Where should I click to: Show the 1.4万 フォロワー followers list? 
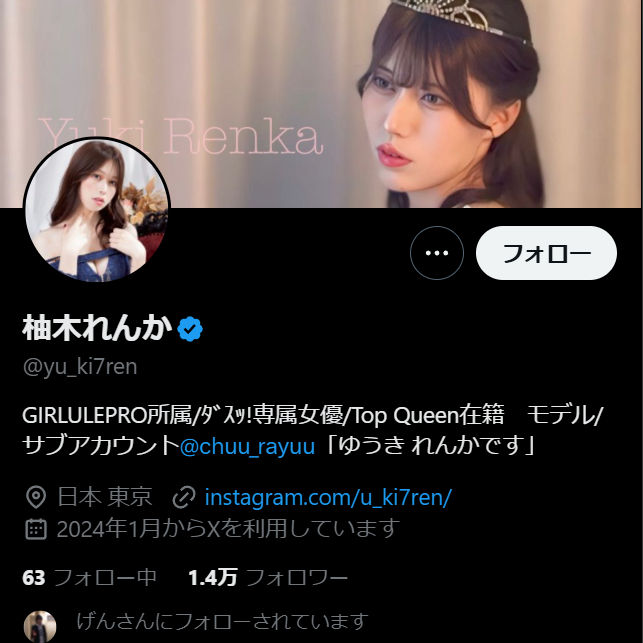pyautogui.click(x=267, y=577)
